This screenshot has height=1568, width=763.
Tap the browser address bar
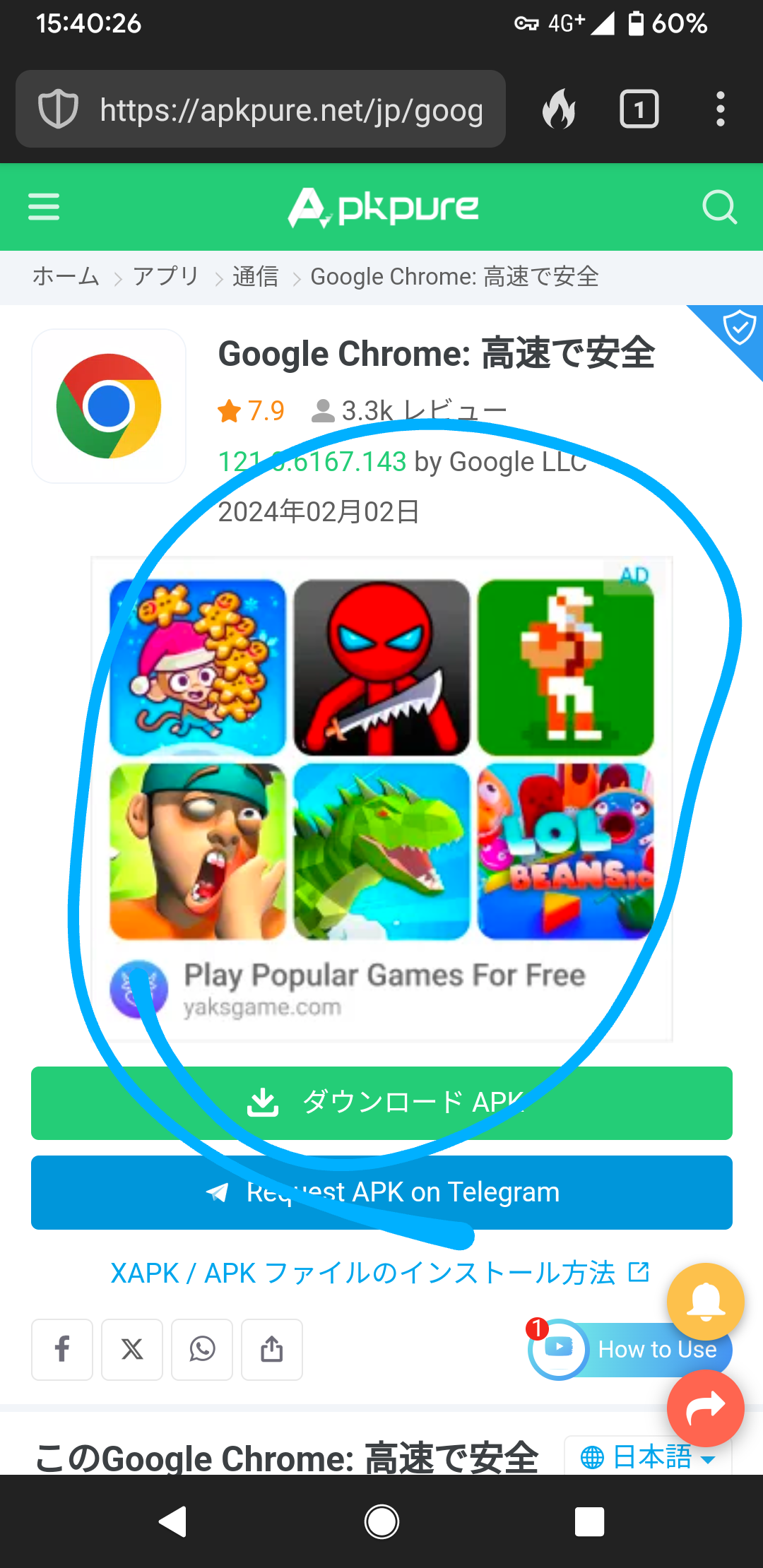point(283,109)
